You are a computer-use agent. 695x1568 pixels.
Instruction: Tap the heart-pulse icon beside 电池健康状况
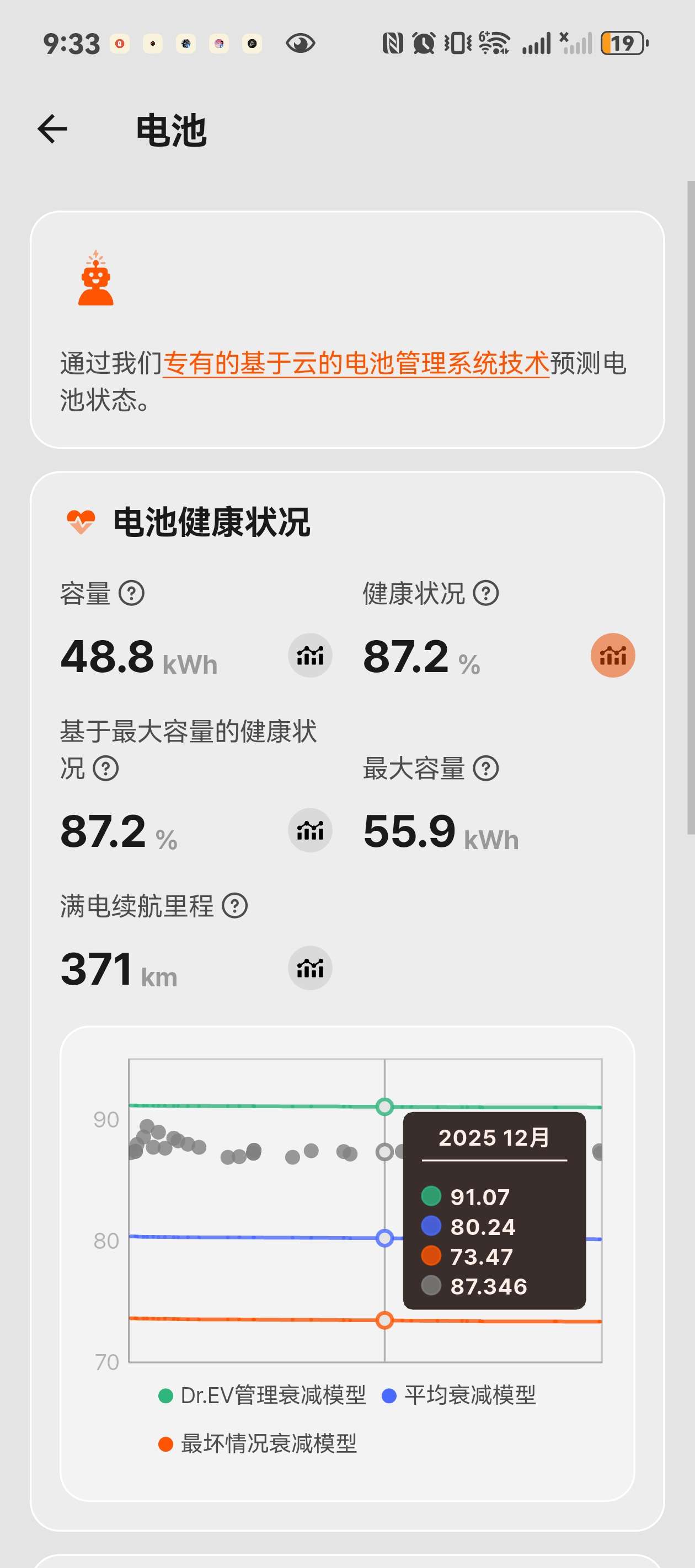tap(80, 521)
